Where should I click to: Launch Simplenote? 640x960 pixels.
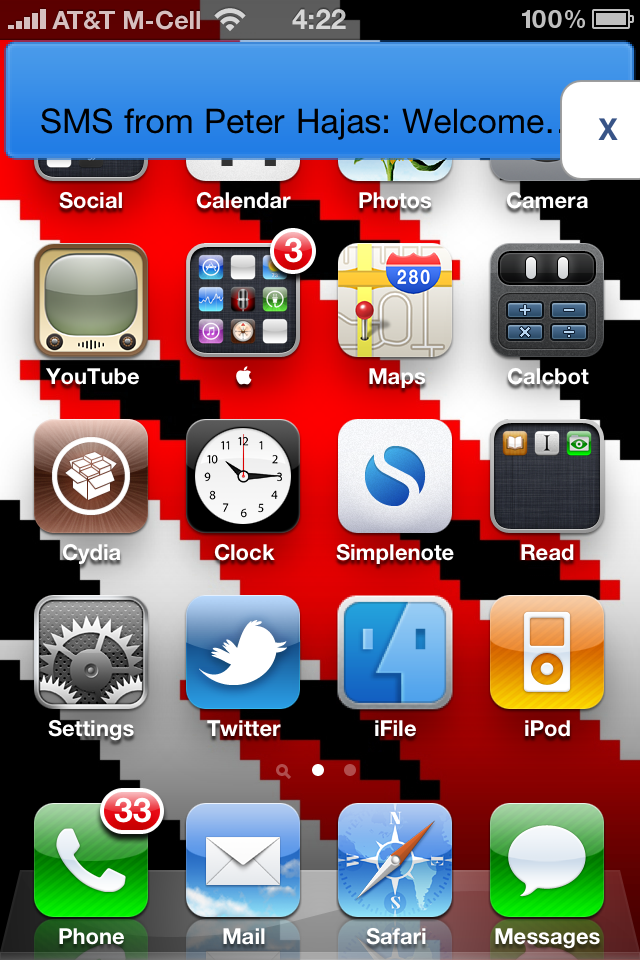click(x=395, y=476)
